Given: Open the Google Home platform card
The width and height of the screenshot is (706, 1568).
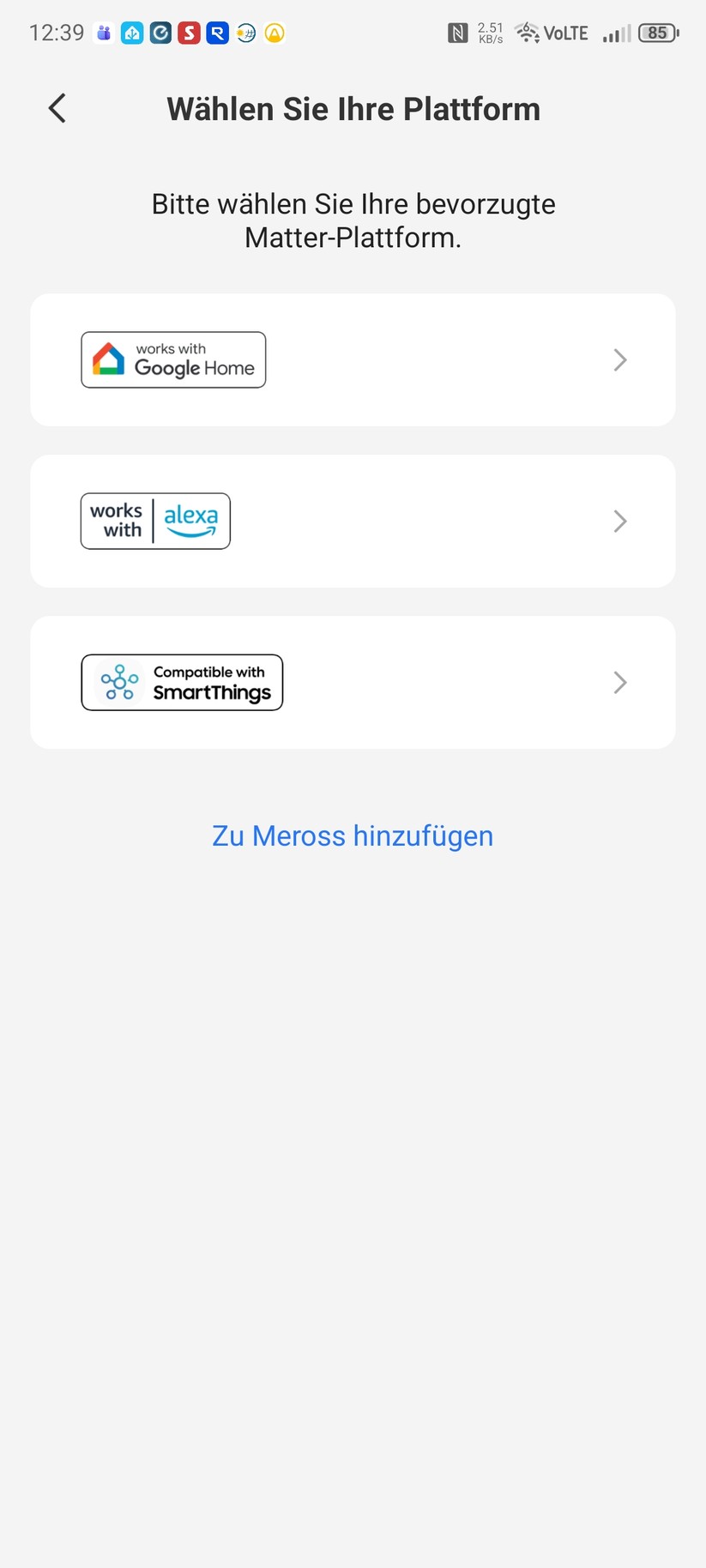Looking at the screenshot, I should (353, 359).
